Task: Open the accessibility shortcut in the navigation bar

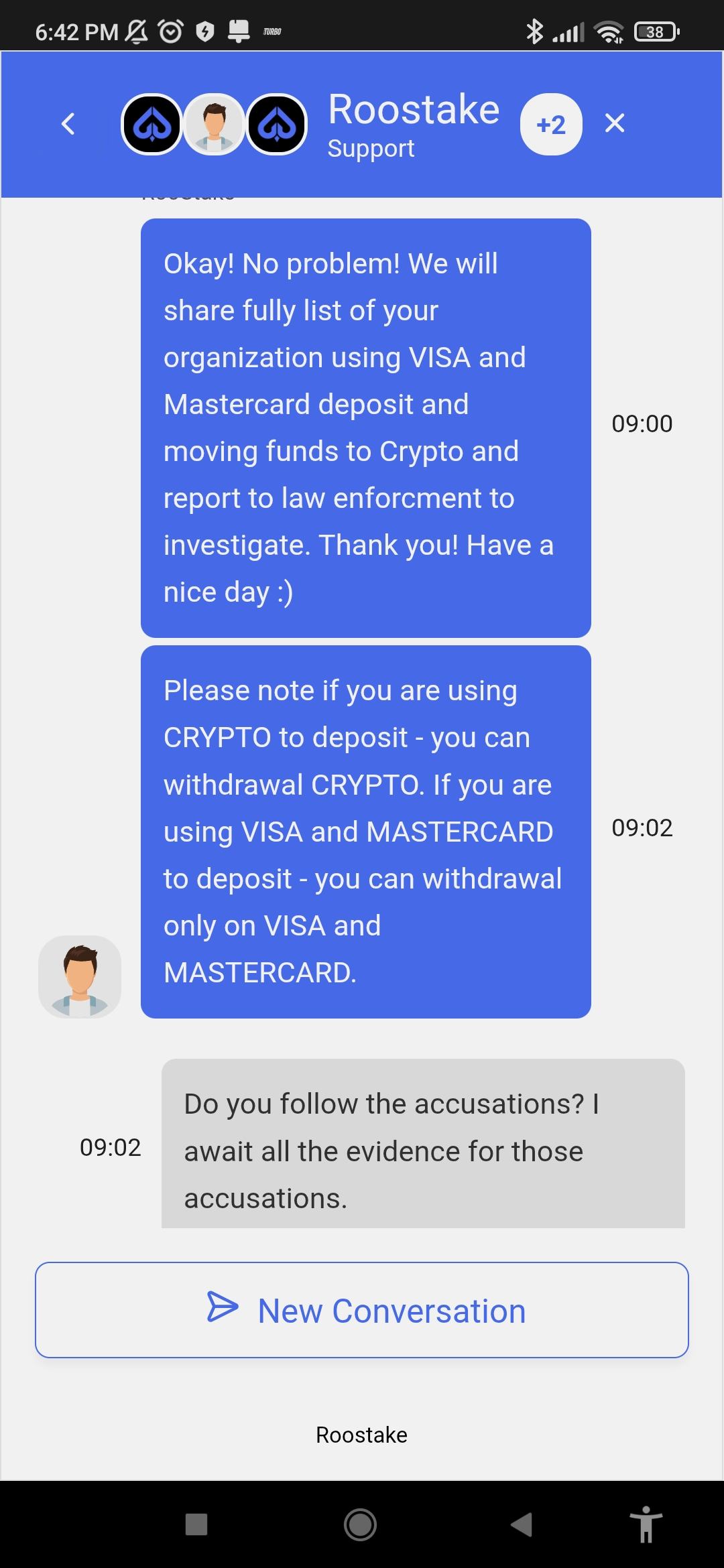Action: pos(646,1524)
